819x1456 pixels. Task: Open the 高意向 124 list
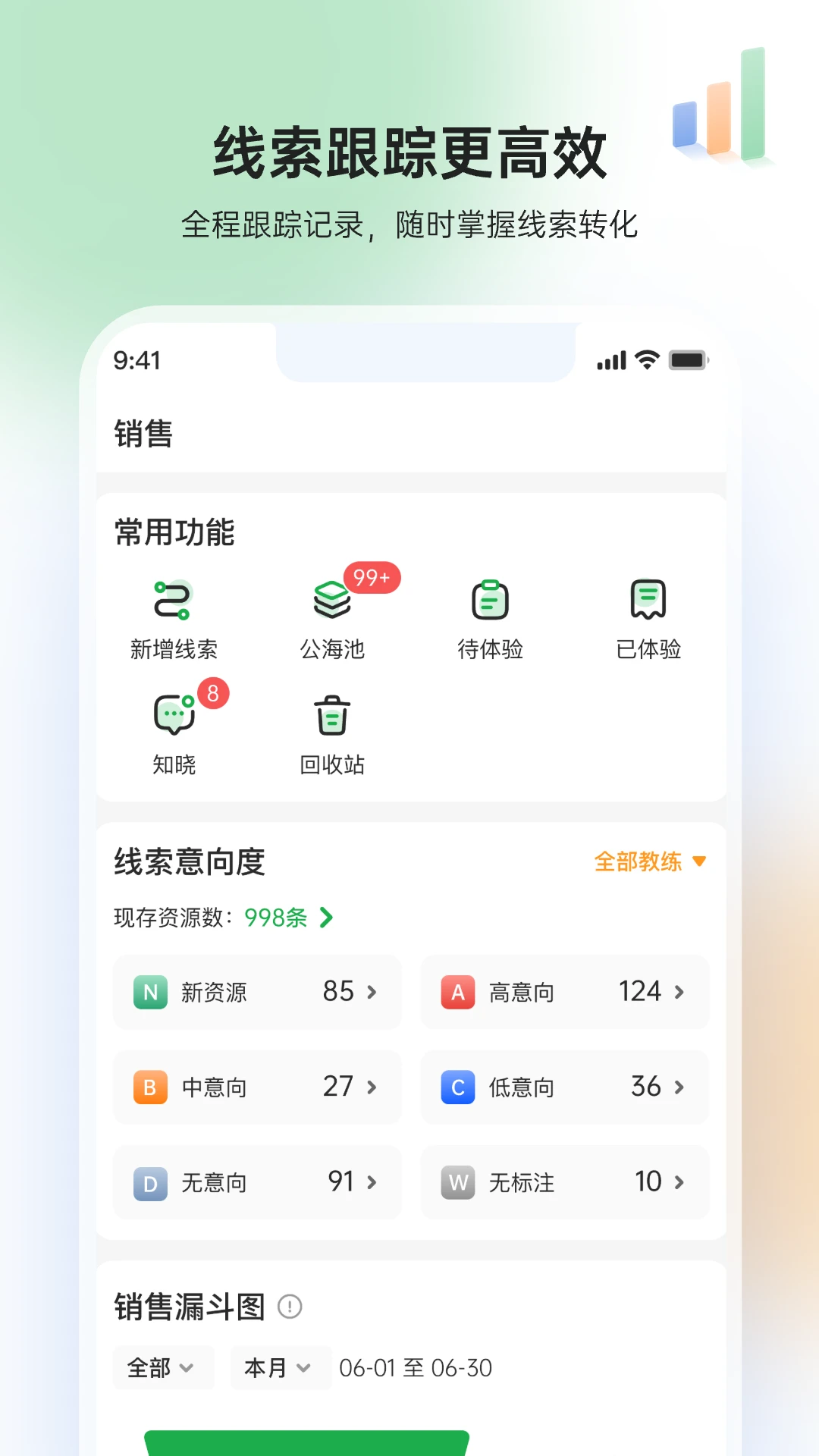click(x=564, y=992)
